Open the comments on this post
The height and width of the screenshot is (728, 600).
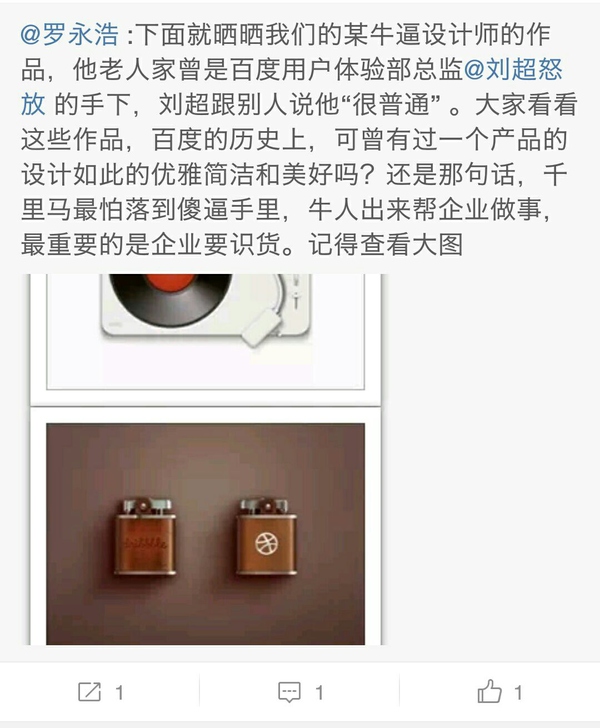pyautogui.click(x=300, y=691)
